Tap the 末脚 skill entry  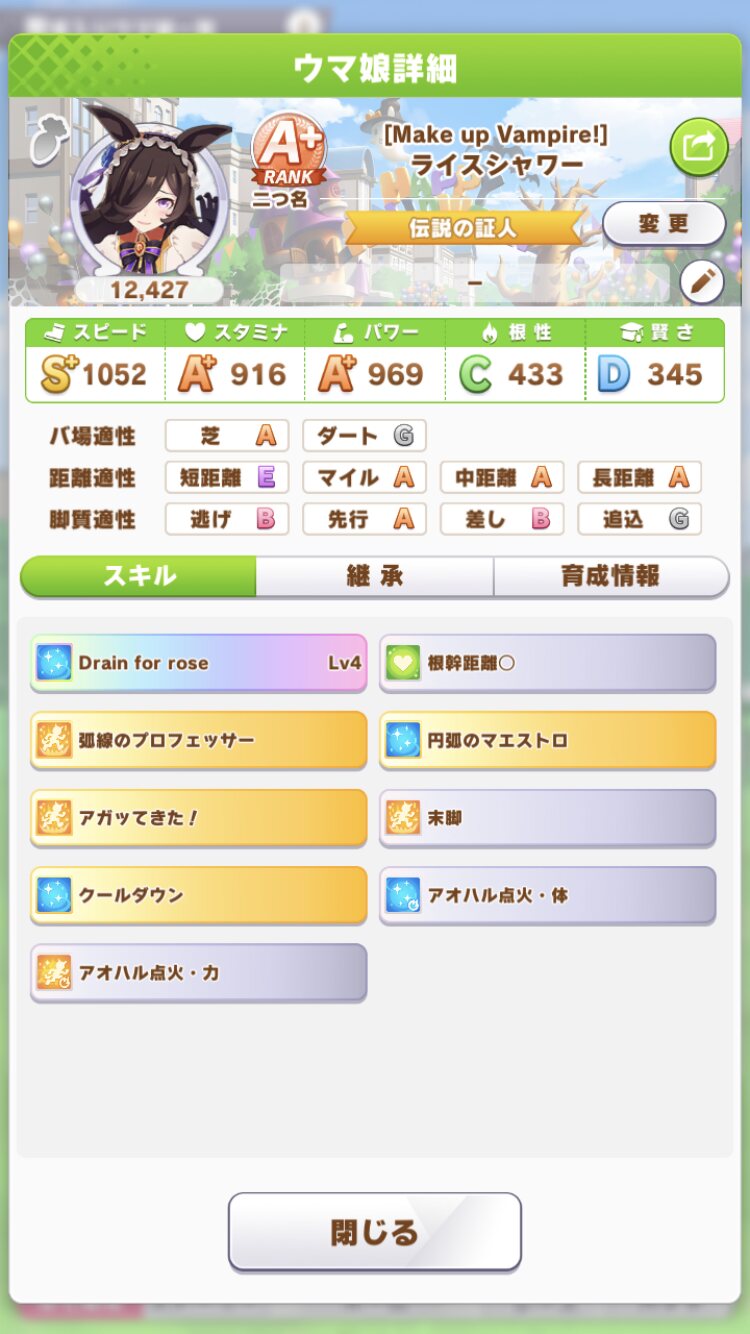coord(548,818)
